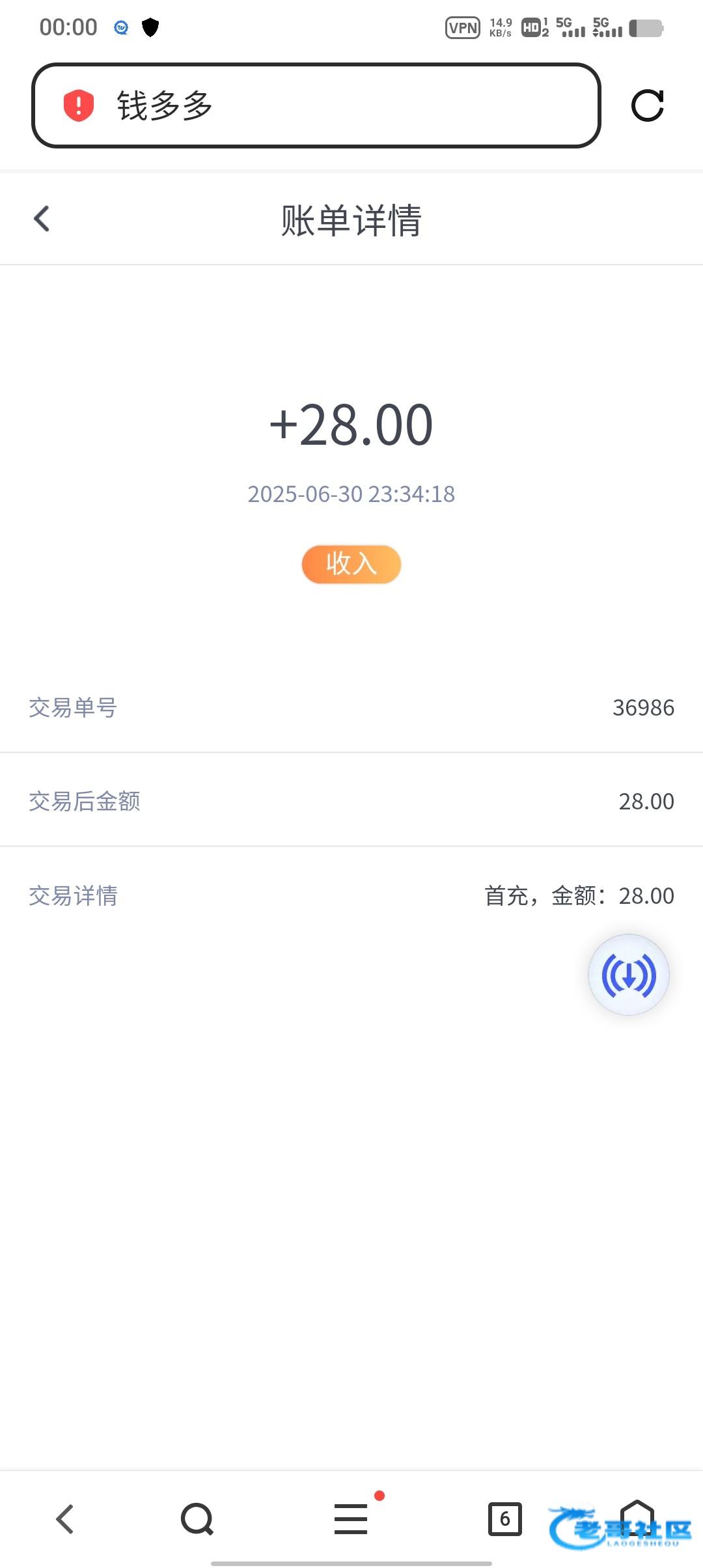The width and height of the screenshot is (703, 1568).
Task: Tap the blue floating download button
Action: [628, 975]
